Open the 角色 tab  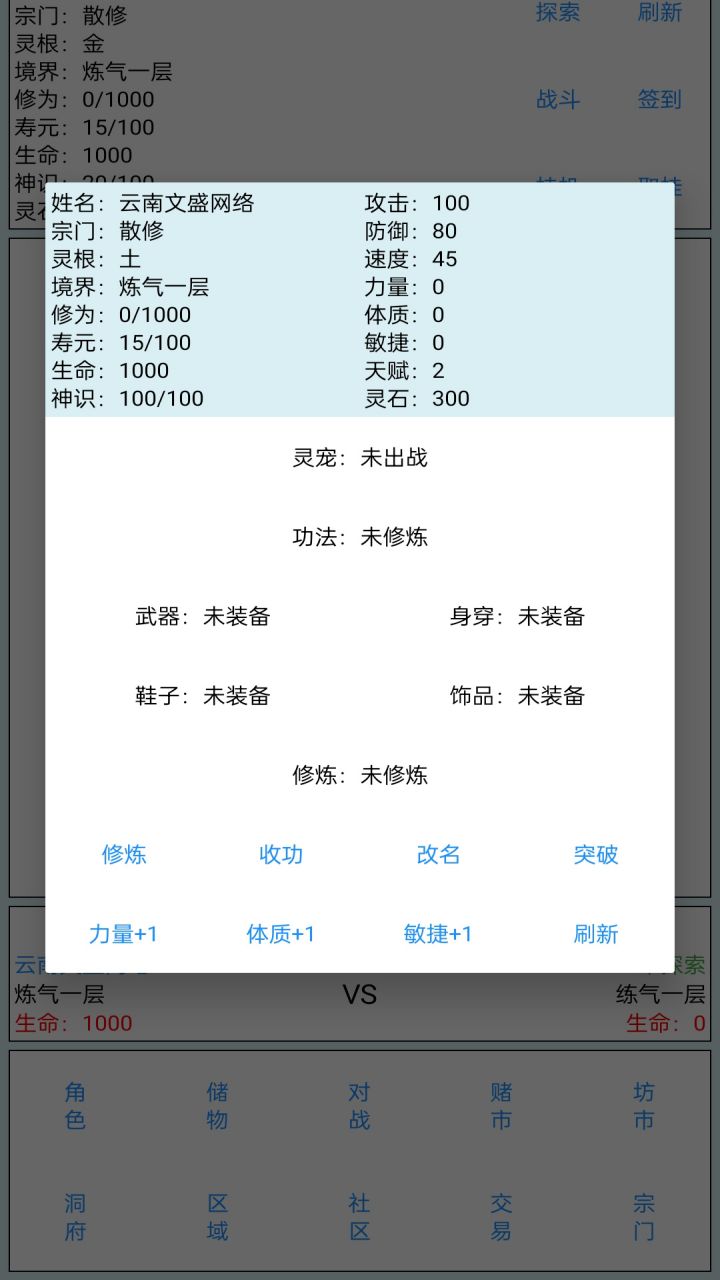click(75, 1106)
